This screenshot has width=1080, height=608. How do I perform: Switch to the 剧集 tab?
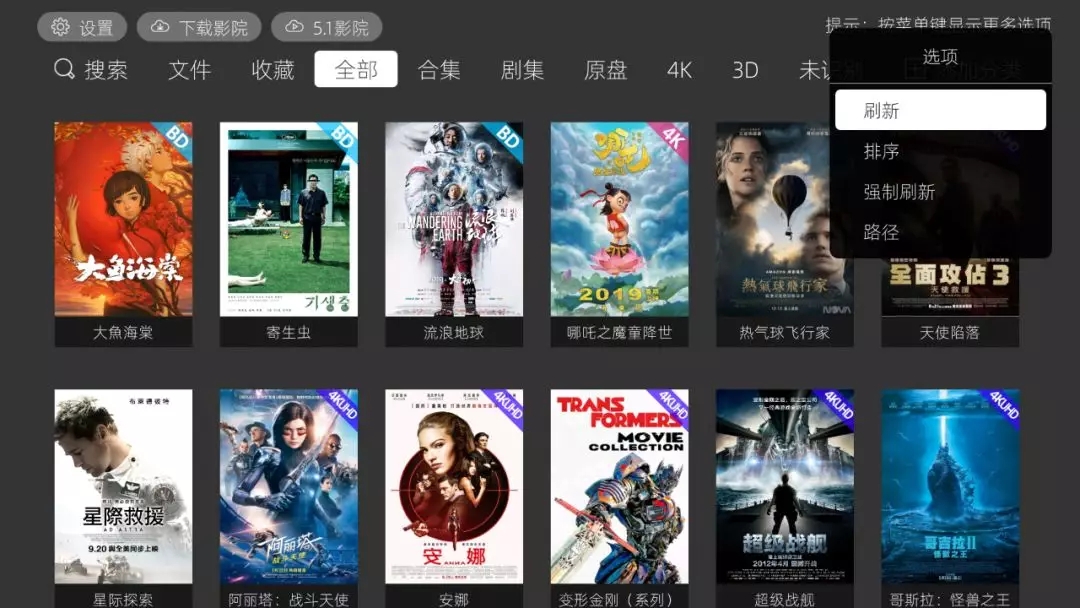click(x=522, y=70)
